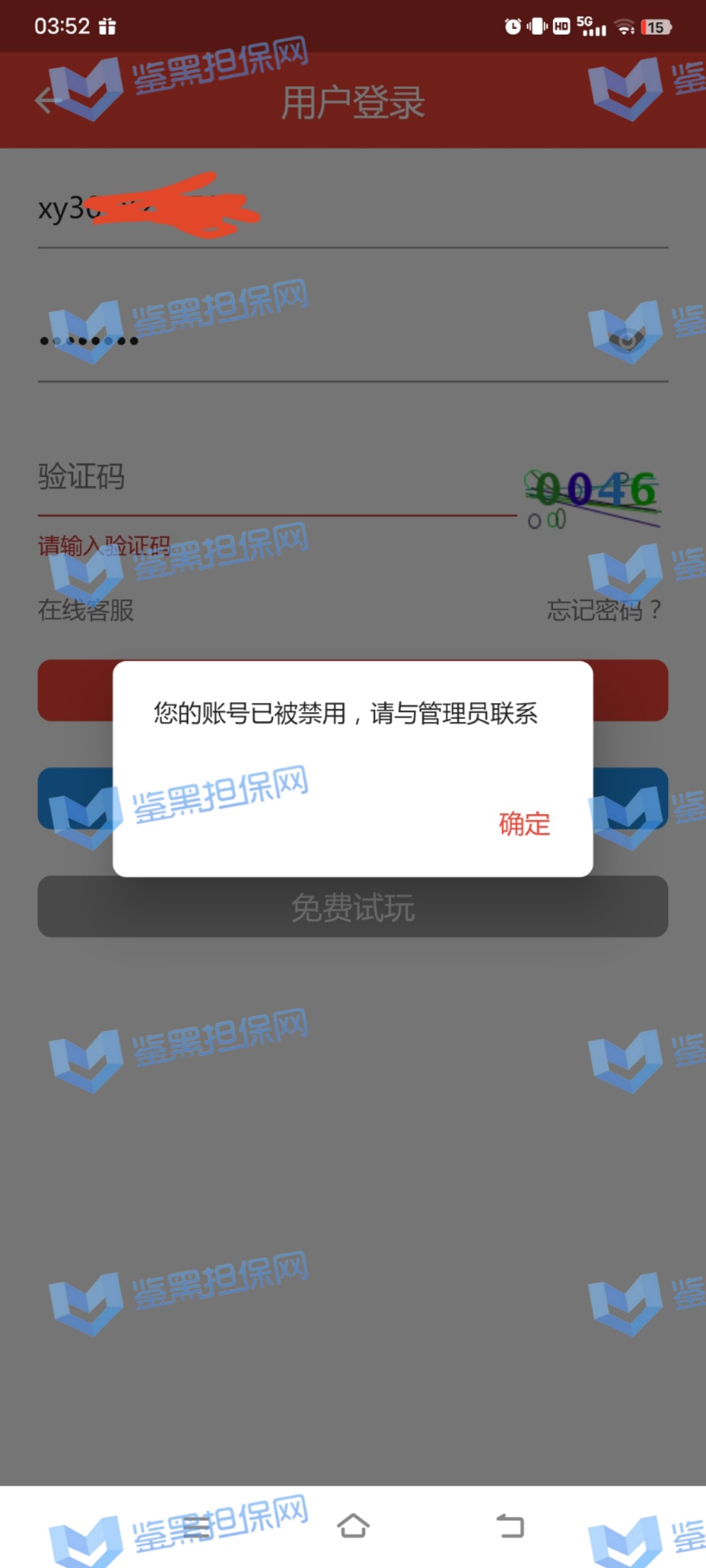Image resolution: width=706 pixels, height=1568 pixels.
Task: Go back using the header arrow
Action: tap(47, 101)
